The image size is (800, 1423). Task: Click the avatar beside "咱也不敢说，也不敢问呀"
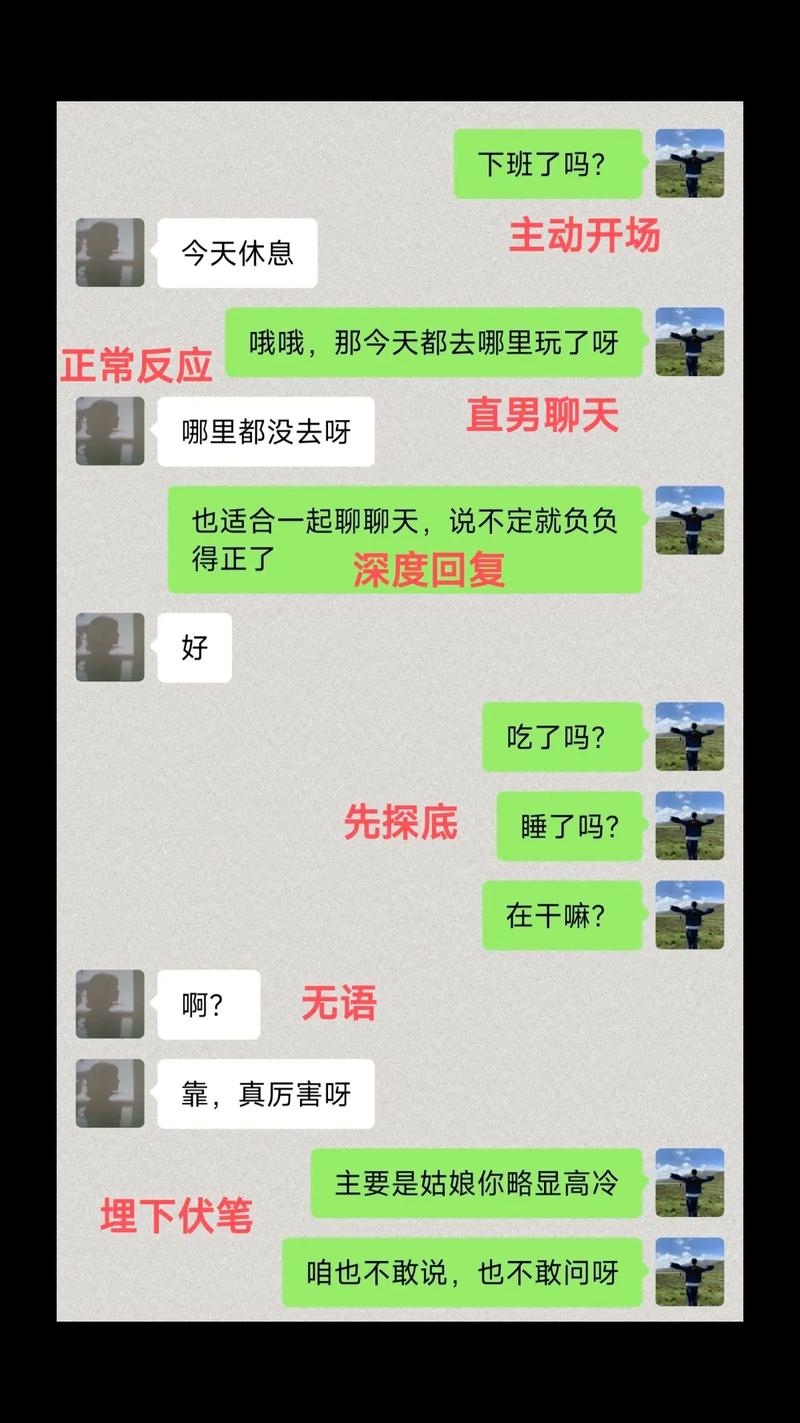(x=689, y=1272)
